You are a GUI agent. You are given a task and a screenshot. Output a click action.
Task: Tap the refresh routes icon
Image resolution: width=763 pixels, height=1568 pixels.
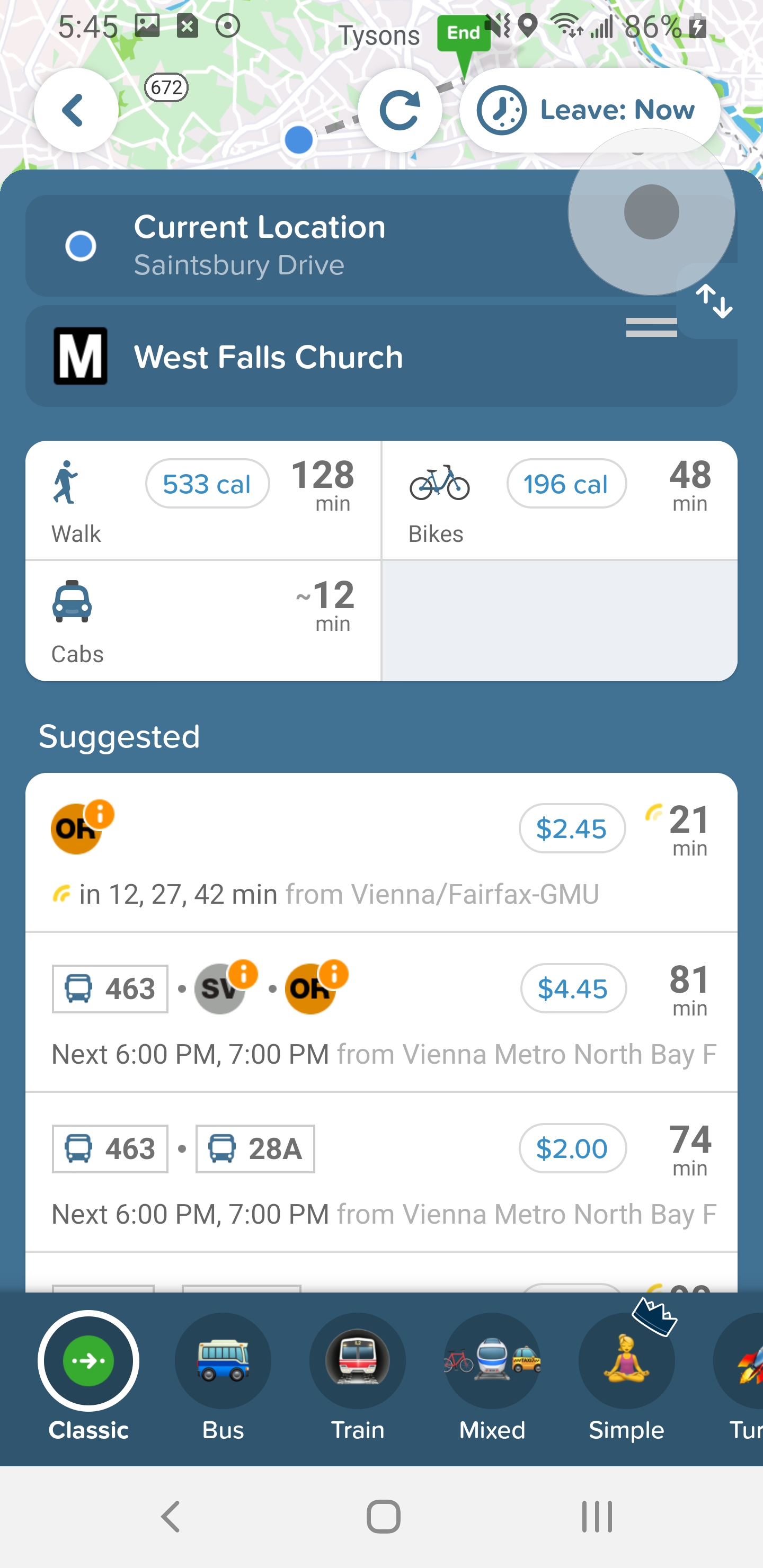(400, 110)
